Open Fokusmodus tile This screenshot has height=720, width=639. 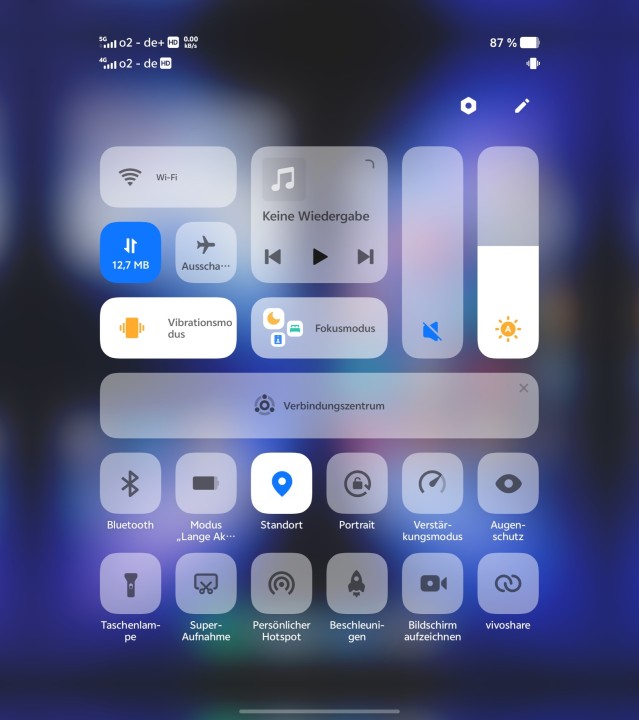click(319, 328)
